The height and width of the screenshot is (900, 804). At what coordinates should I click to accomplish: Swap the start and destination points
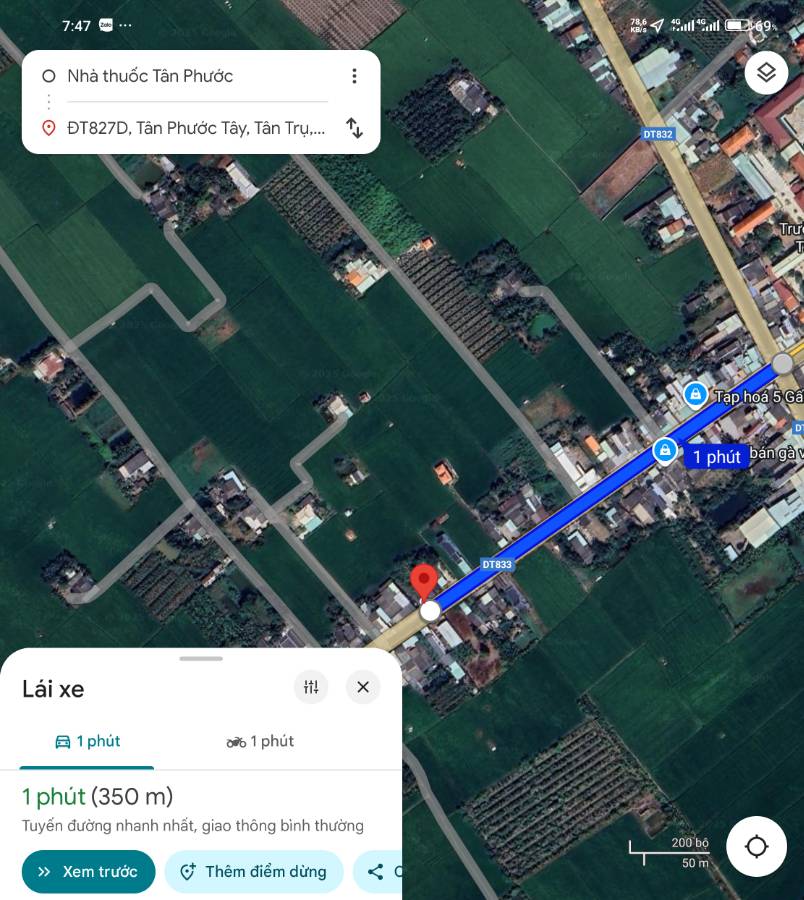354,128
